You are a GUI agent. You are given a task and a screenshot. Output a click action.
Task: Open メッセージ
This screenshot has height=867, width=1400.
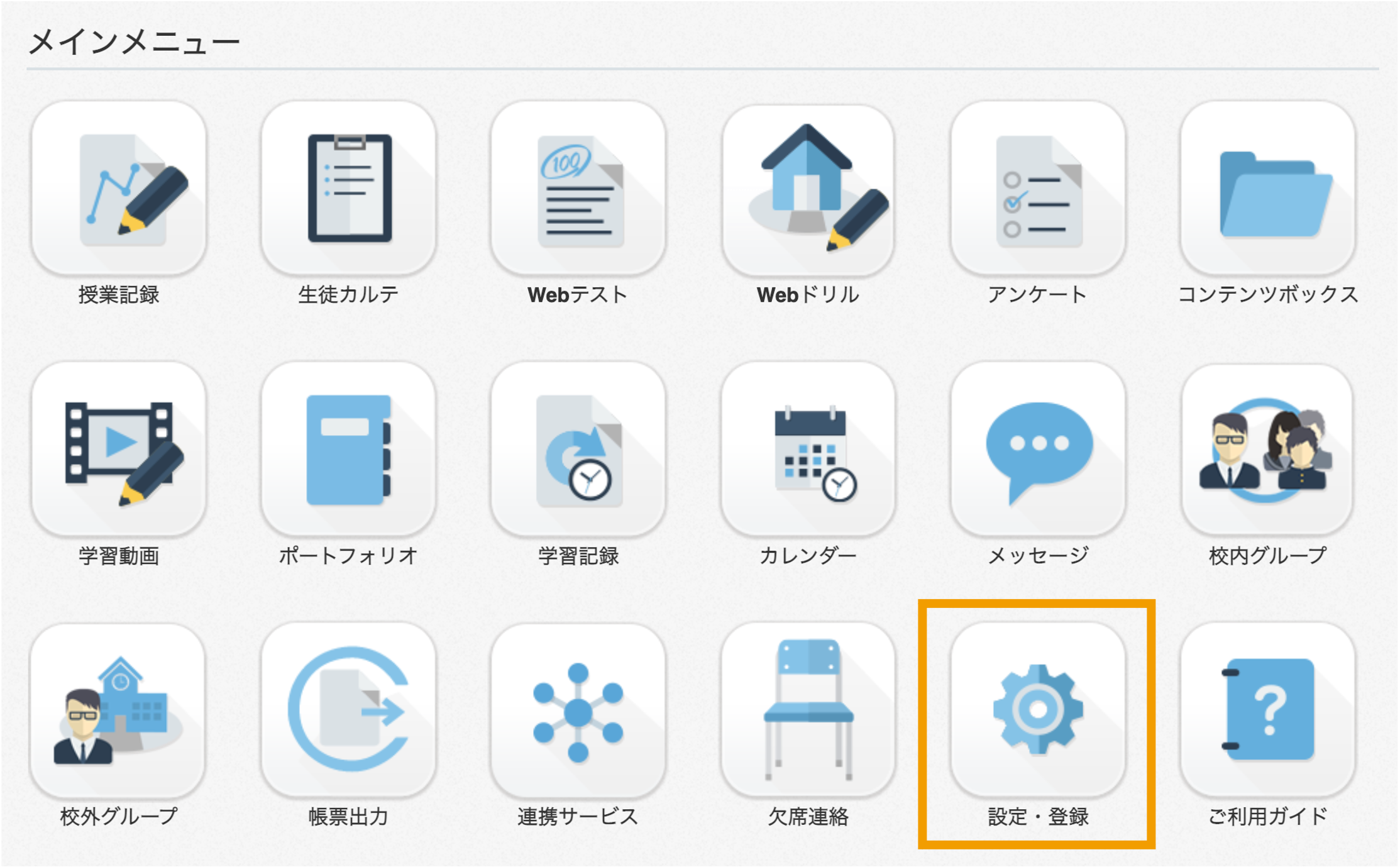click(1037, 449)
